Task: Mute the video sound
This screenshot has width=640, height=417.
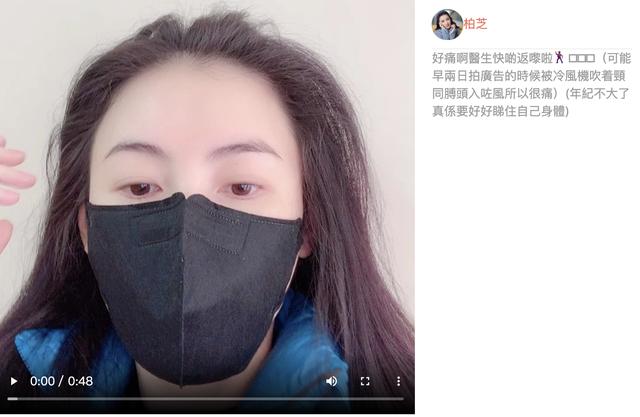Action: click(332, 381)
